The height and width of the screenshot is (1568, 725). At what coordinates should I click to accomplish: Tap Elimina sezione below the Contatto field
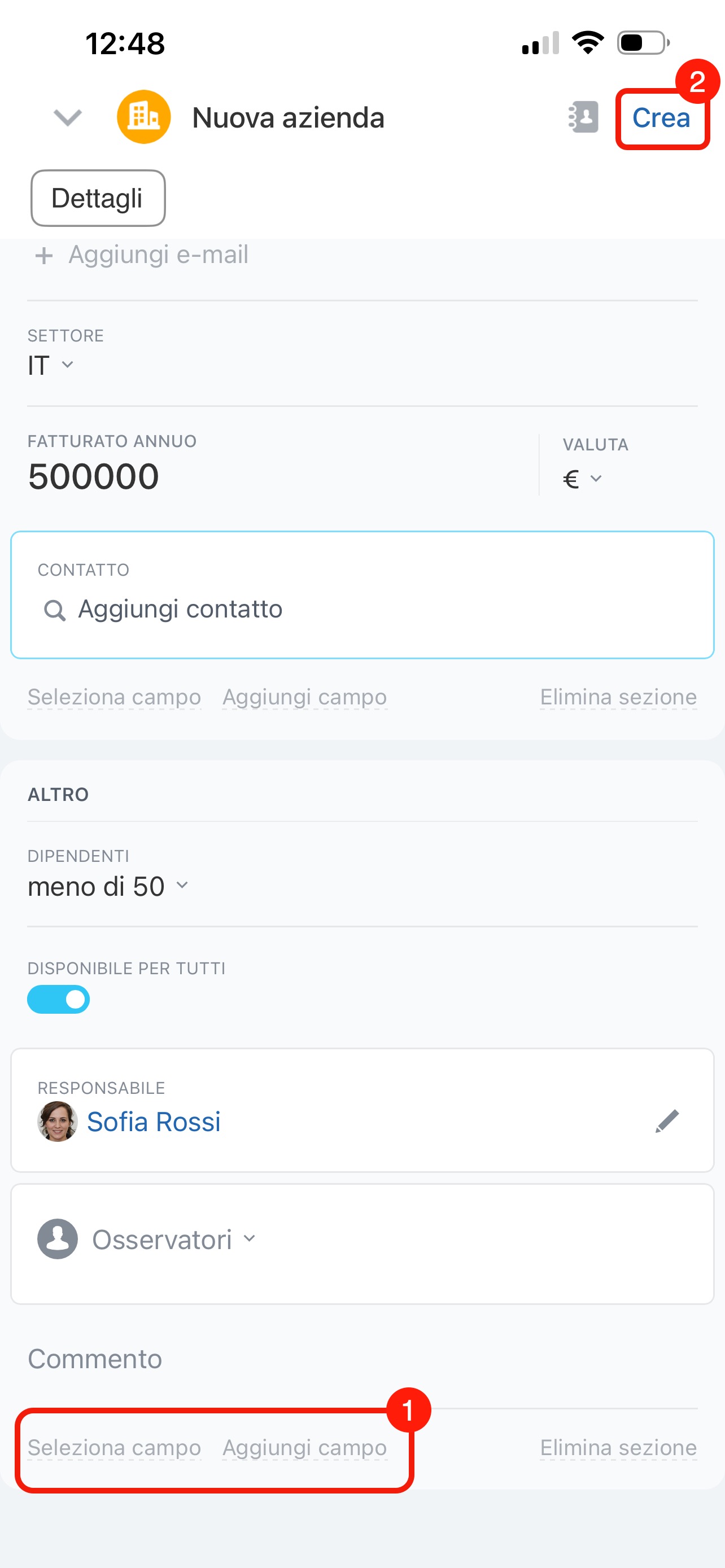618,697
